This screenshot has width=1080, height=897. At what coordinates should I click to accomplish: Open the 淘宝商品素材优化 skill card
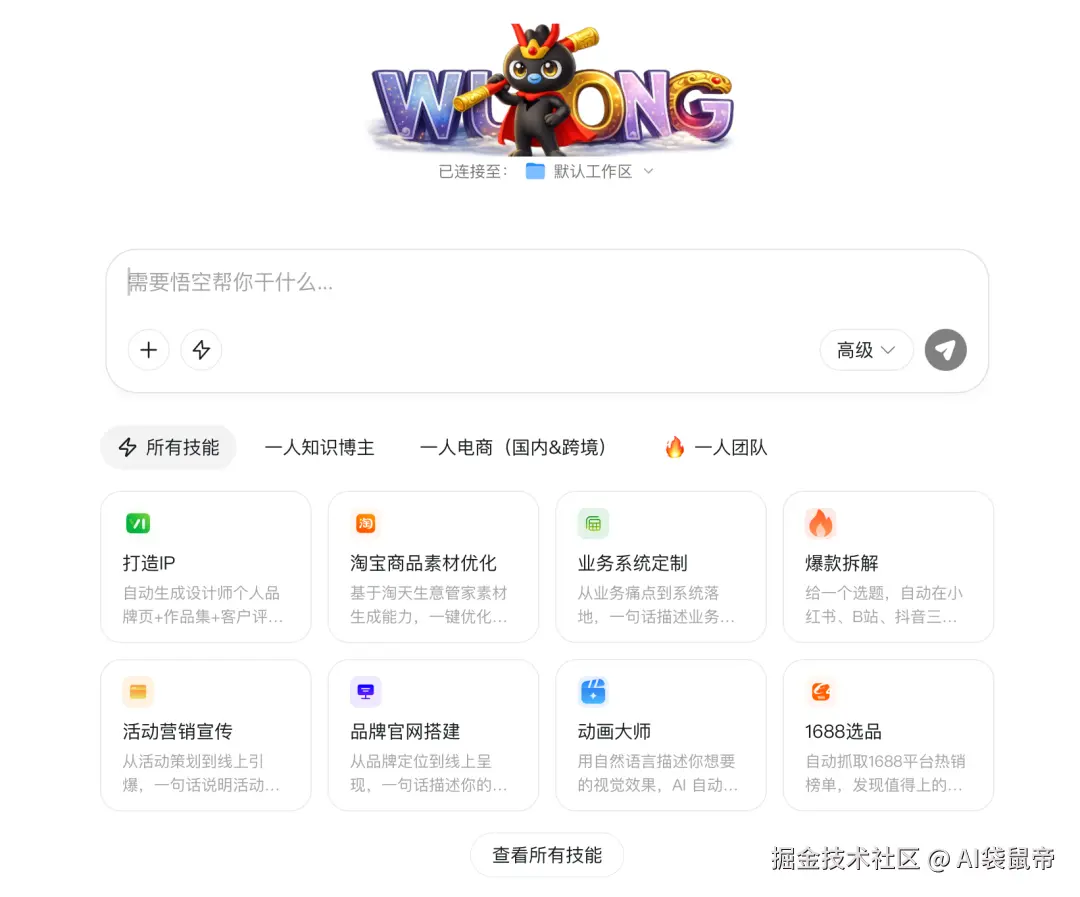(433, 566)
